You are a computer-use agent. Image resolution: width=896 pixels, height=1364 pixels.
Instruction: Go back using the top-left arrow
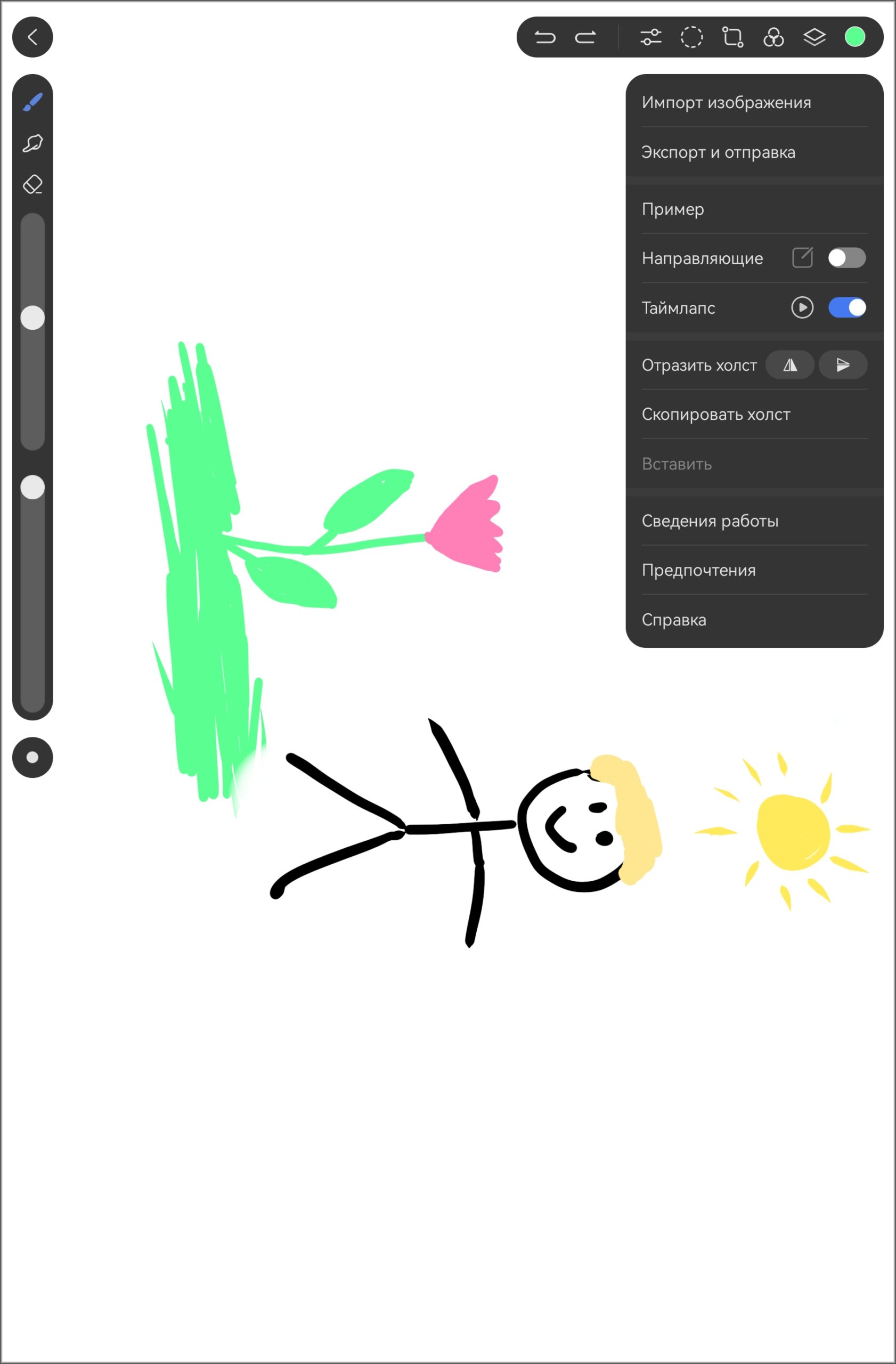click(x=32, y=37)
